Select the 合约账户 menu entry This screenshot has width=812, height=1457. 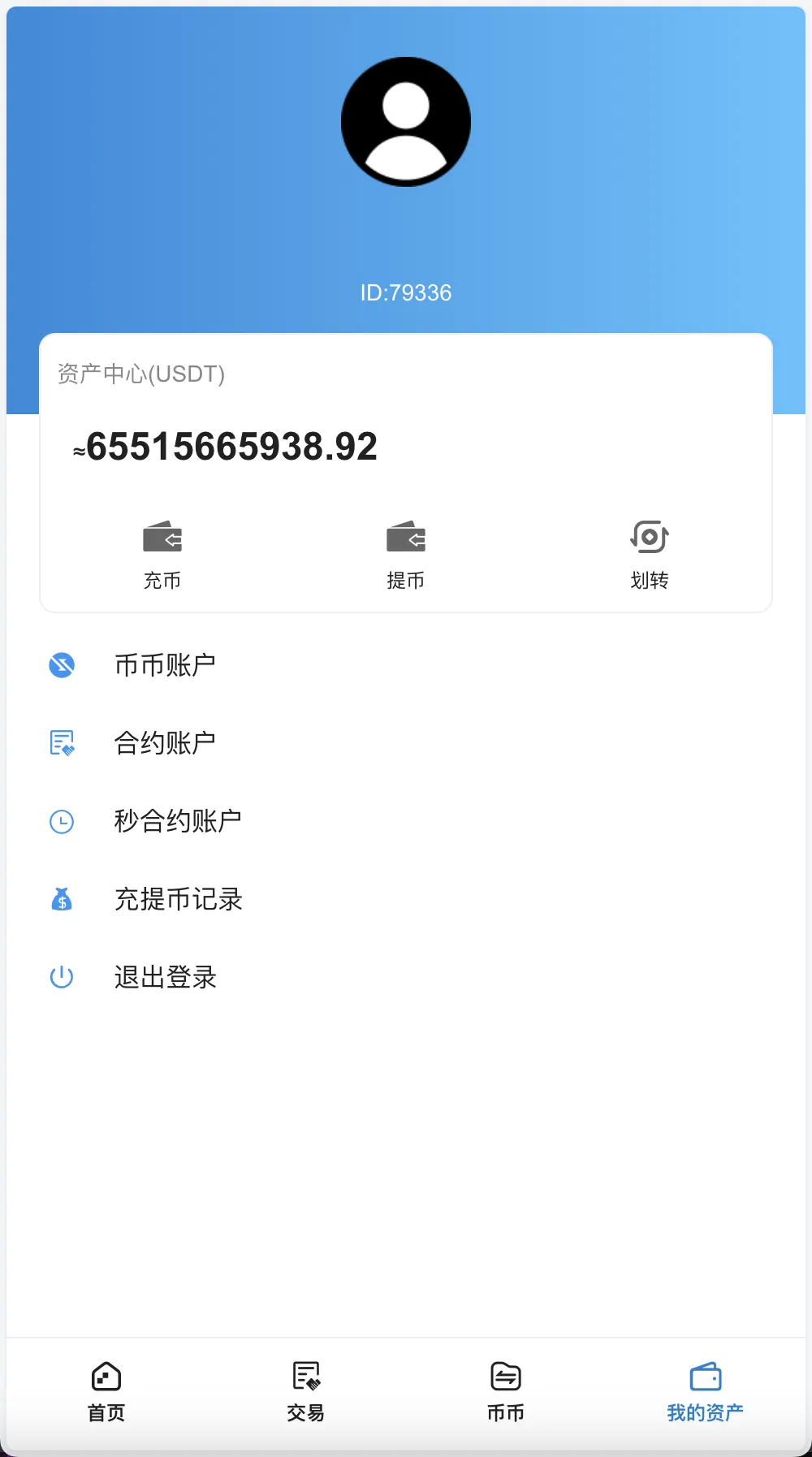[166, 741]
